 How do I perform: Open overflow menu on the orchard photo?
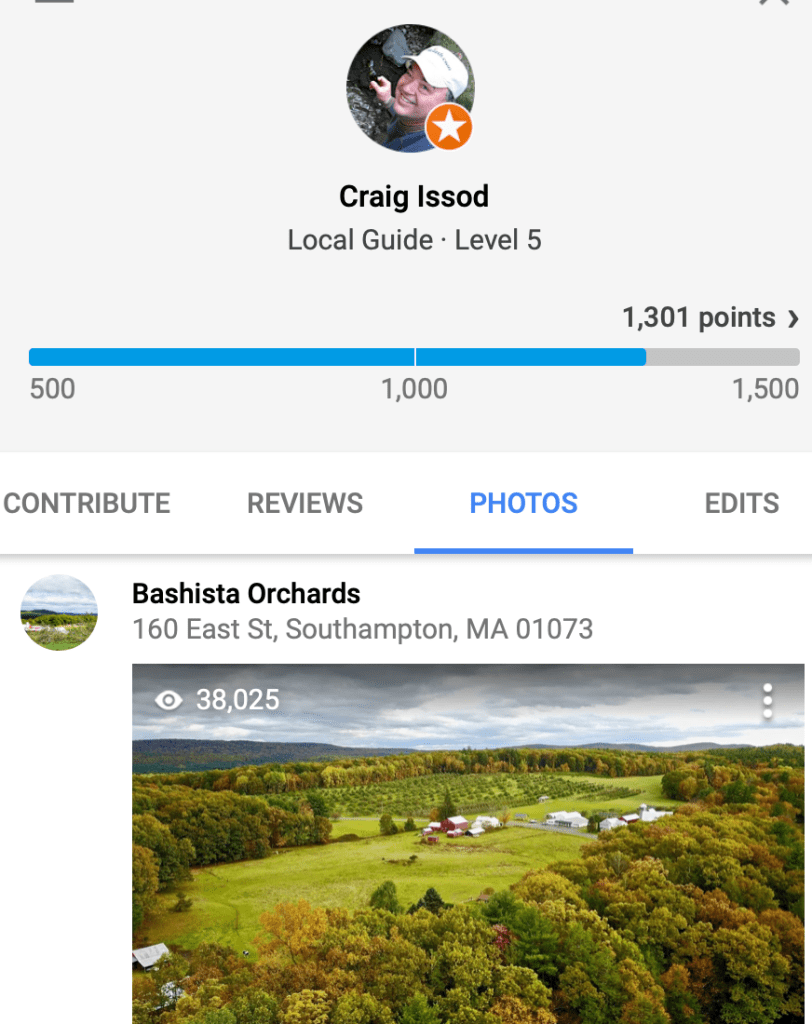click(x=768, y=701)
